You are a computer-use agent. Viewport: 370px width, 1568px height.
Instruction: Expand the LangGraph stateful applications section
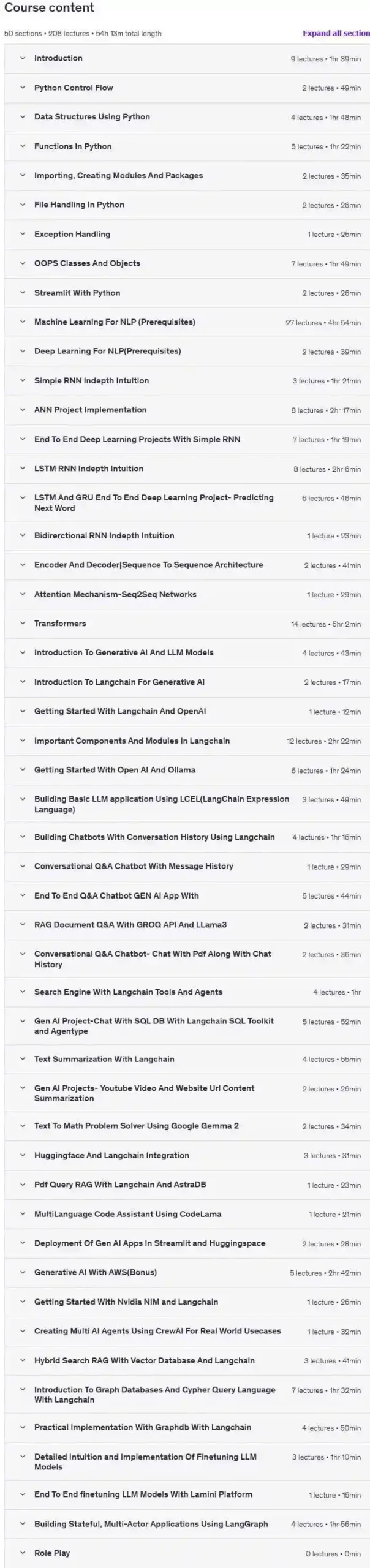point(151,1524)
